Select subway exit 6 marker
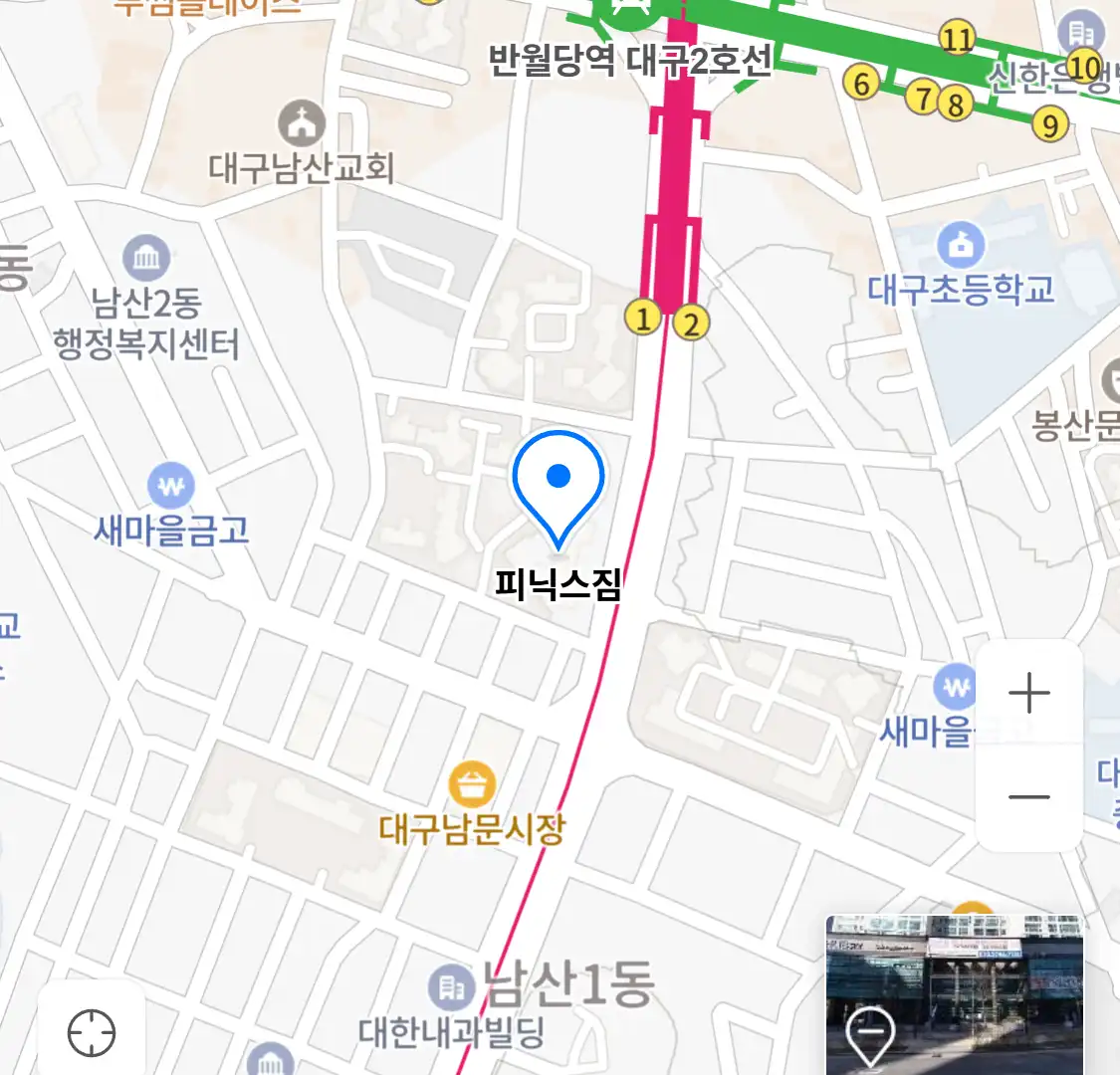Screen dimensions: 1120x1075 coord(862,83)
